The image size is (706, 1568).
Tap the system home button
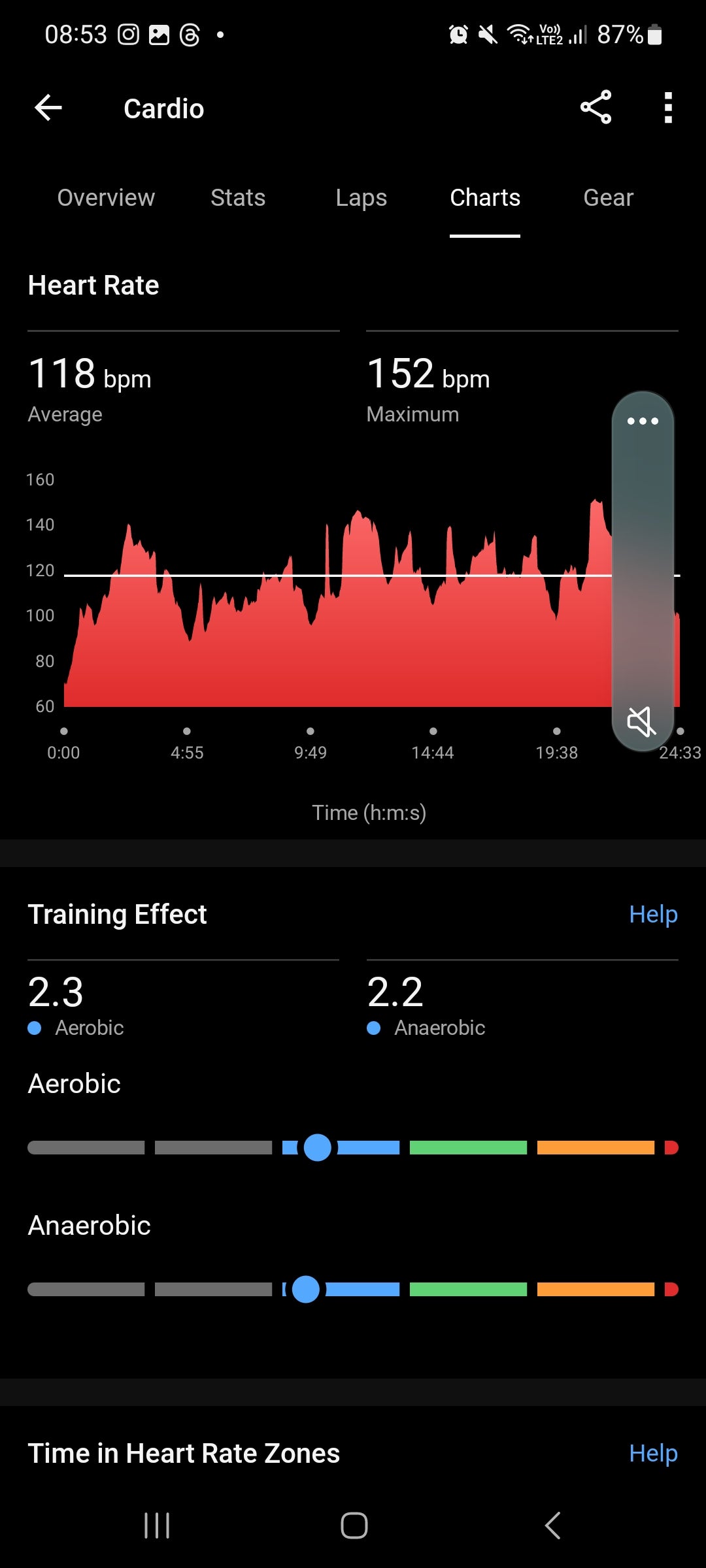tap(354, 1526)
